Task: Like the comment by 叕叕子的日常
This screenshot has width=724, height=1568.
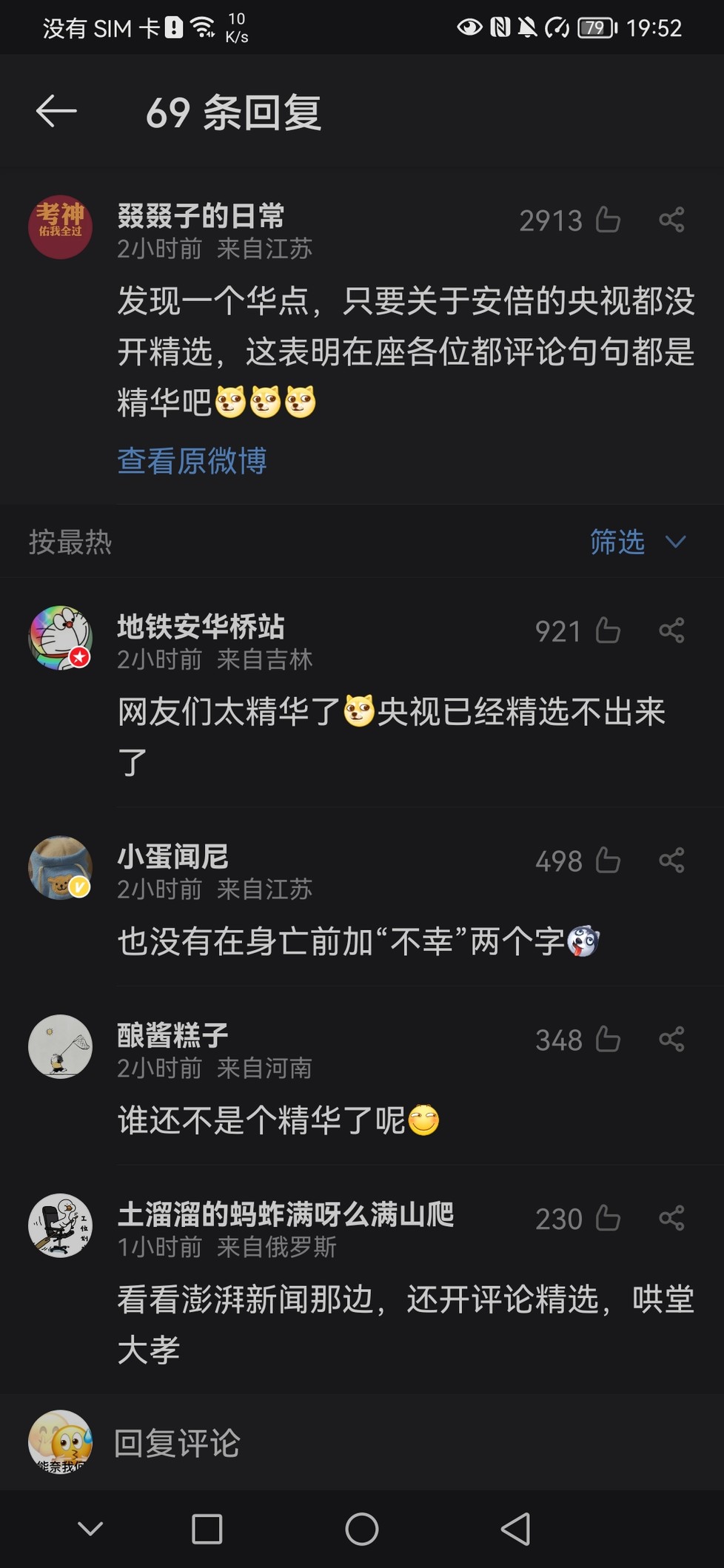Action: click(608, 220)
